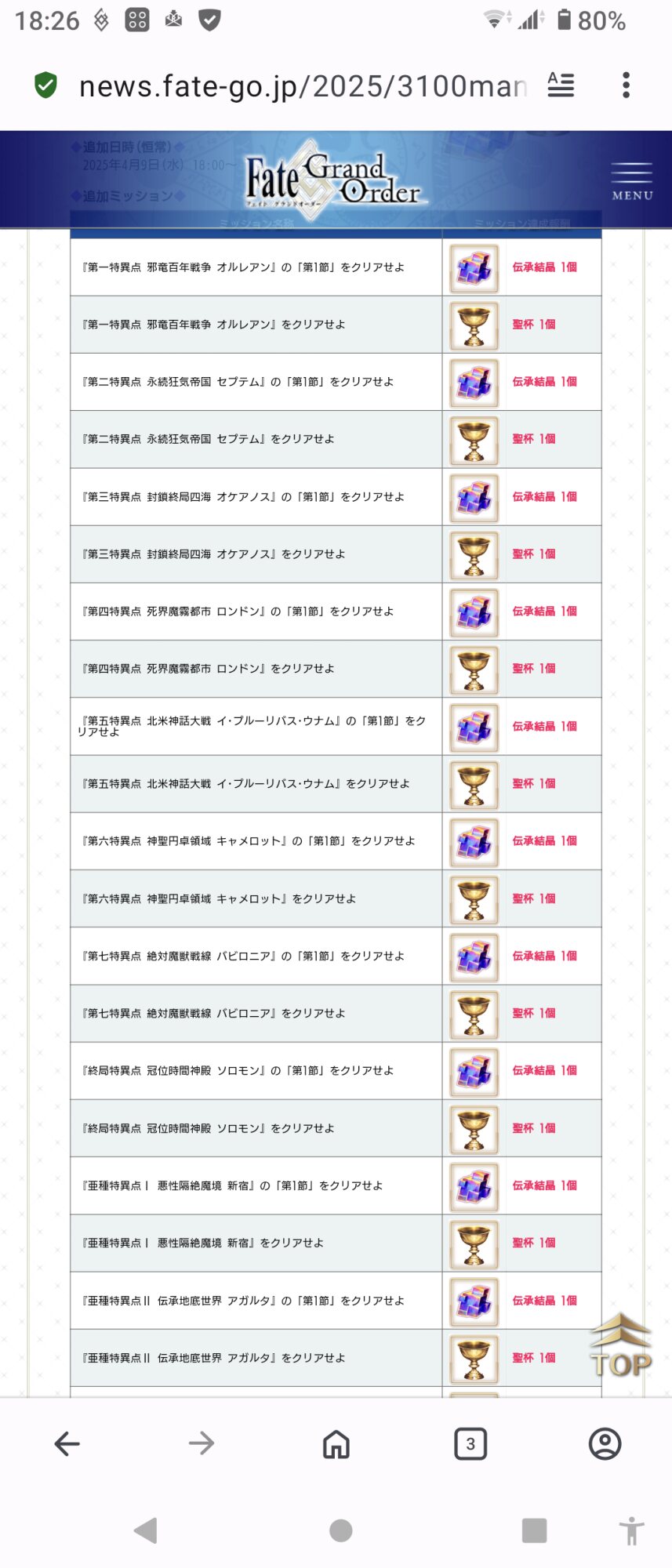The image size is (672, 1568).
Task: Enable reader mode from address bar
Action: [x=561, y=85]
